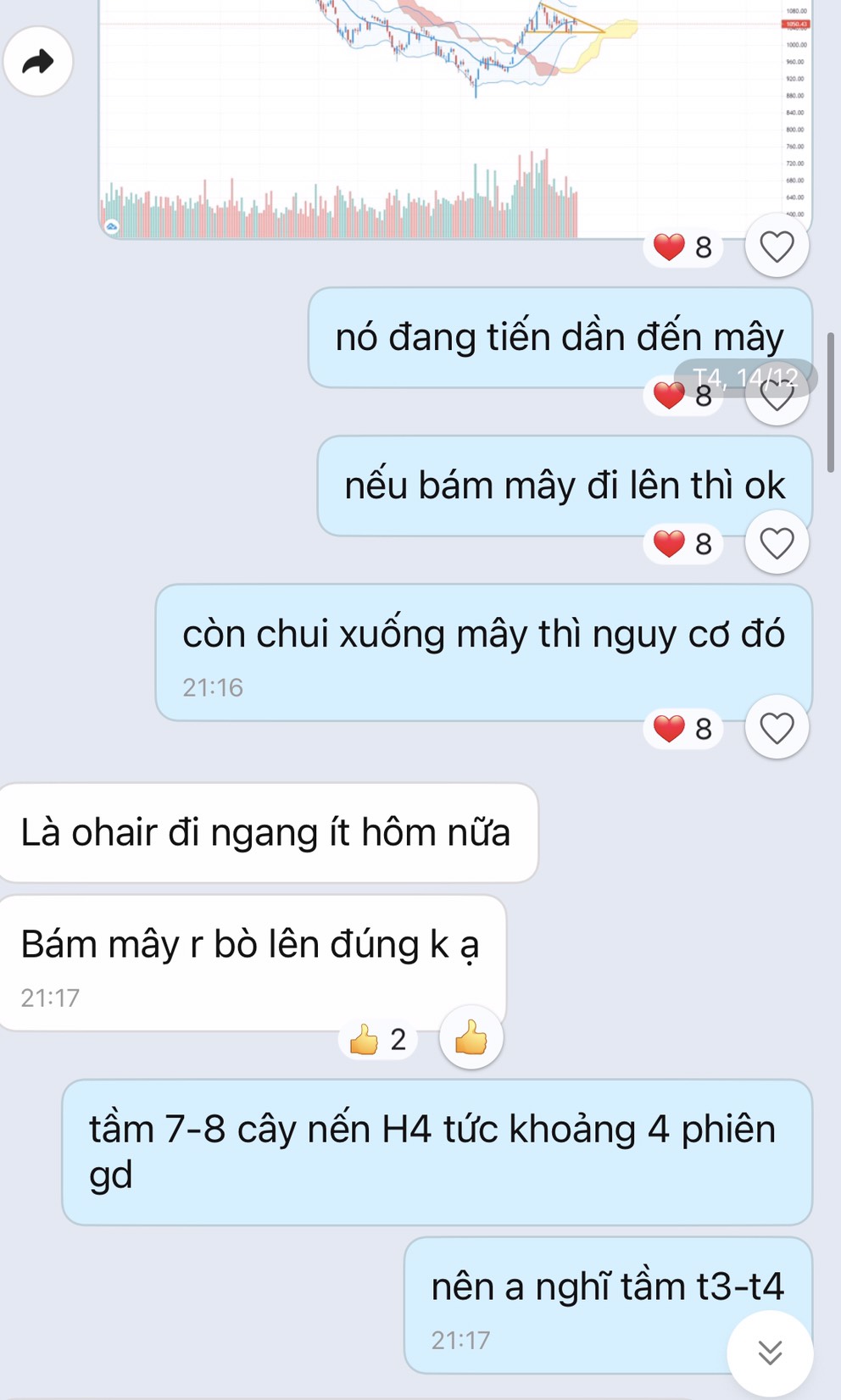View the 2 thumbs-up reactions
The height and width of the screenshot is (1400, 841).
[x=378, y=1039]
